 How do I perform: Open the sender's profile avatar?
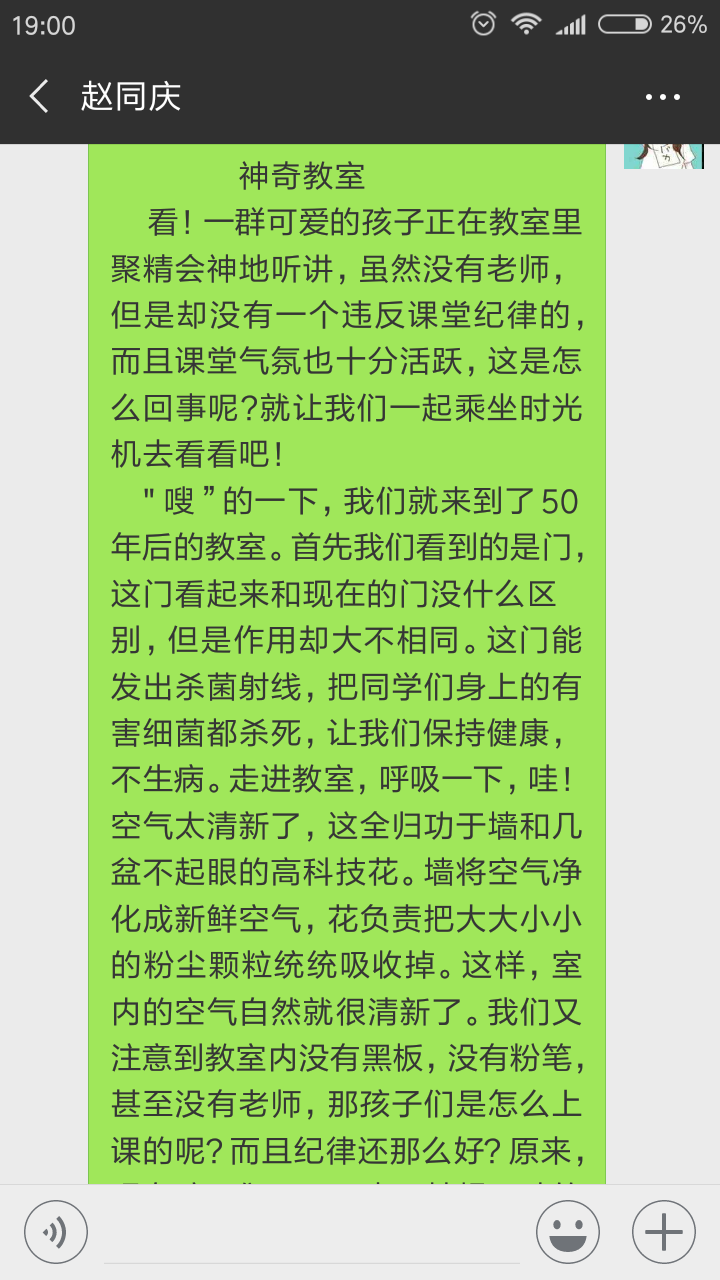click(x=662, y=156)
